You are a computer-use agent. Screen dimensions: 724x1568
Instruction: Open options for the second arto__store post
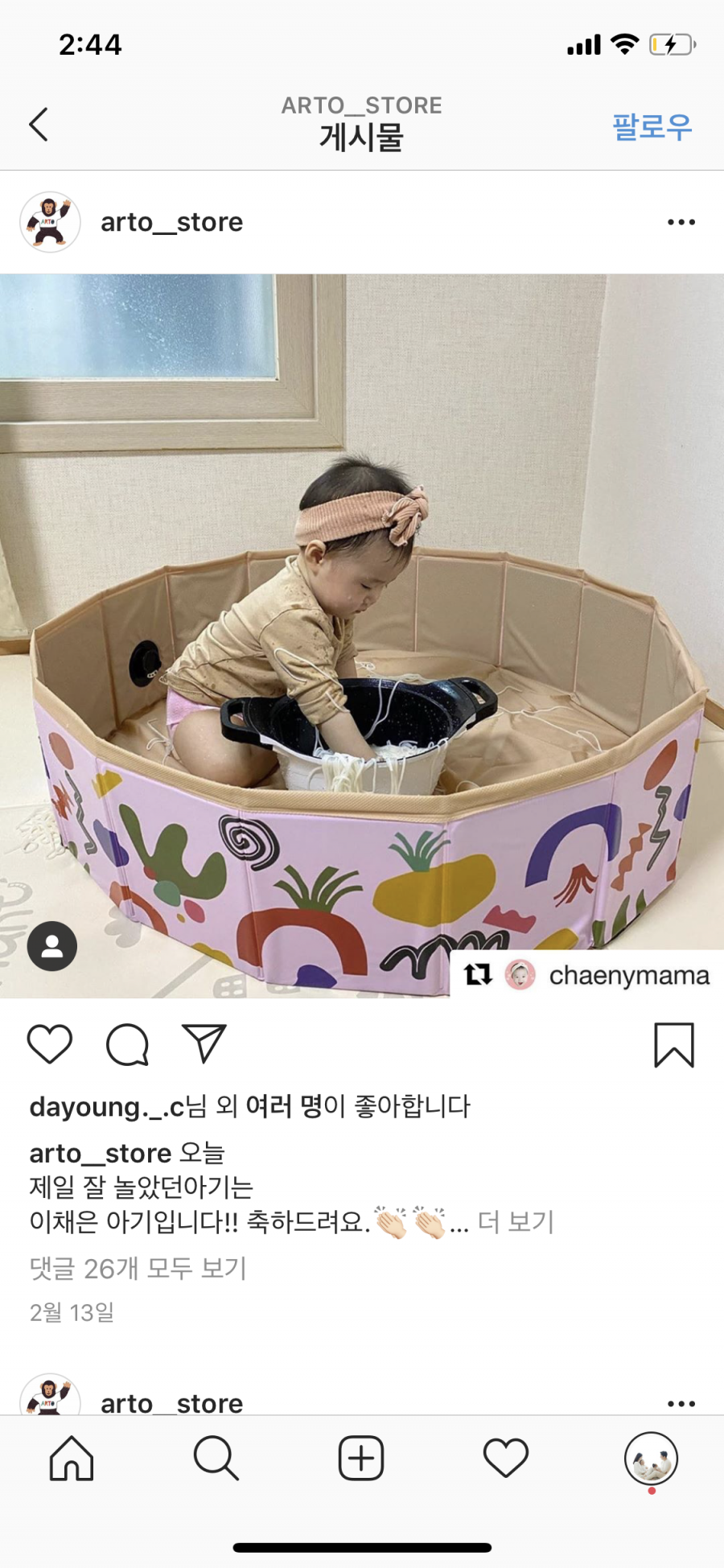681,1403
